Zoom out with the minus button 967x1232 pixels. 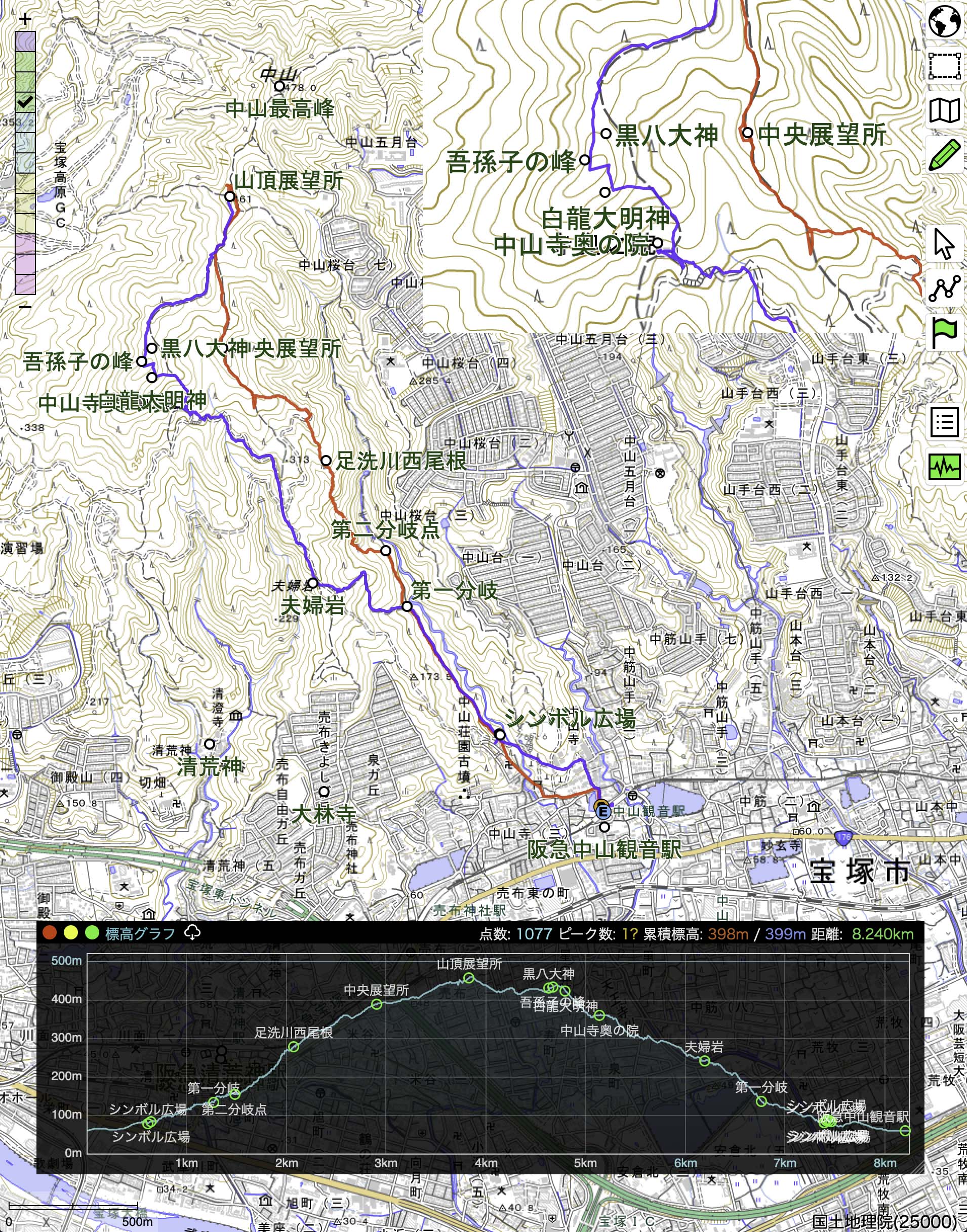pos(25,307)
